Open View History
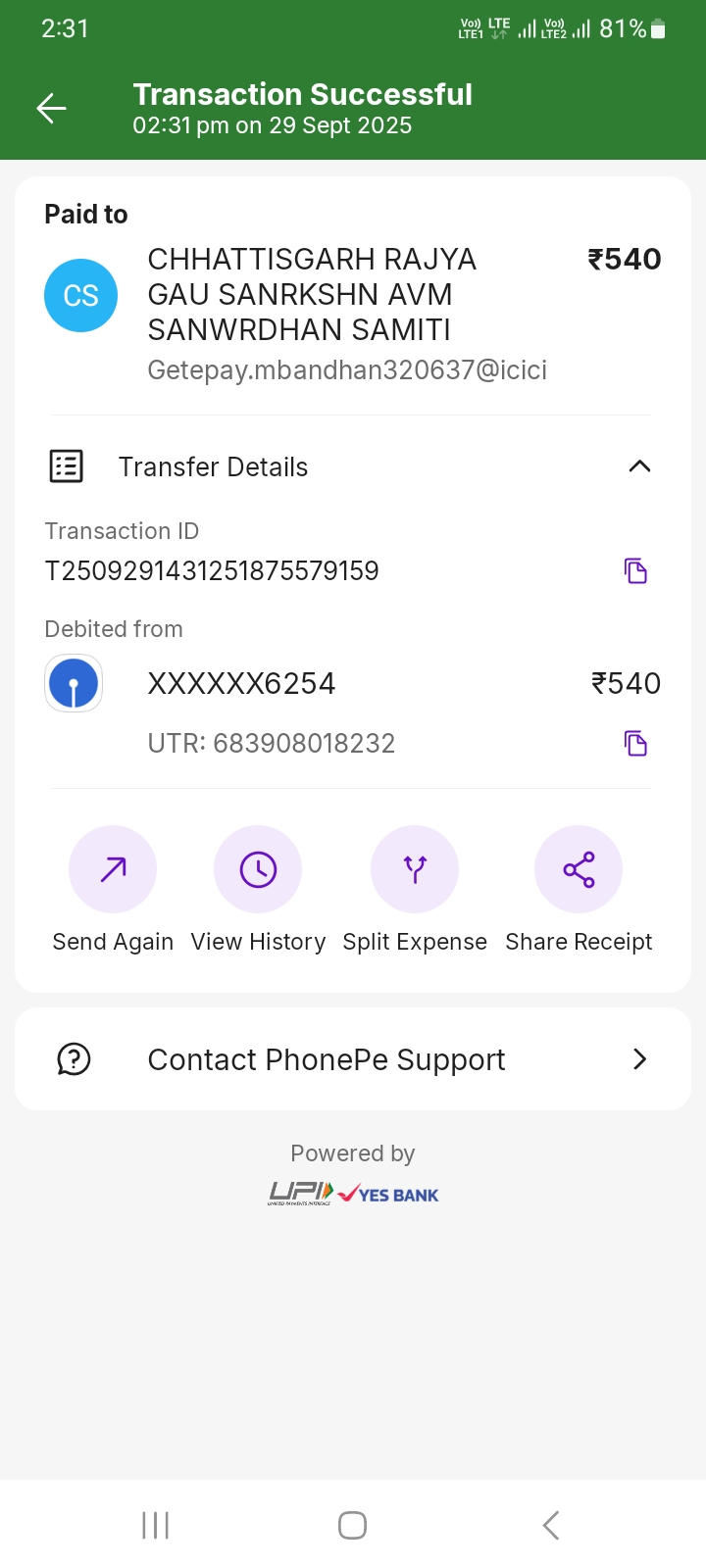The height and width of the screenshot is (1568, 706). 258,870
